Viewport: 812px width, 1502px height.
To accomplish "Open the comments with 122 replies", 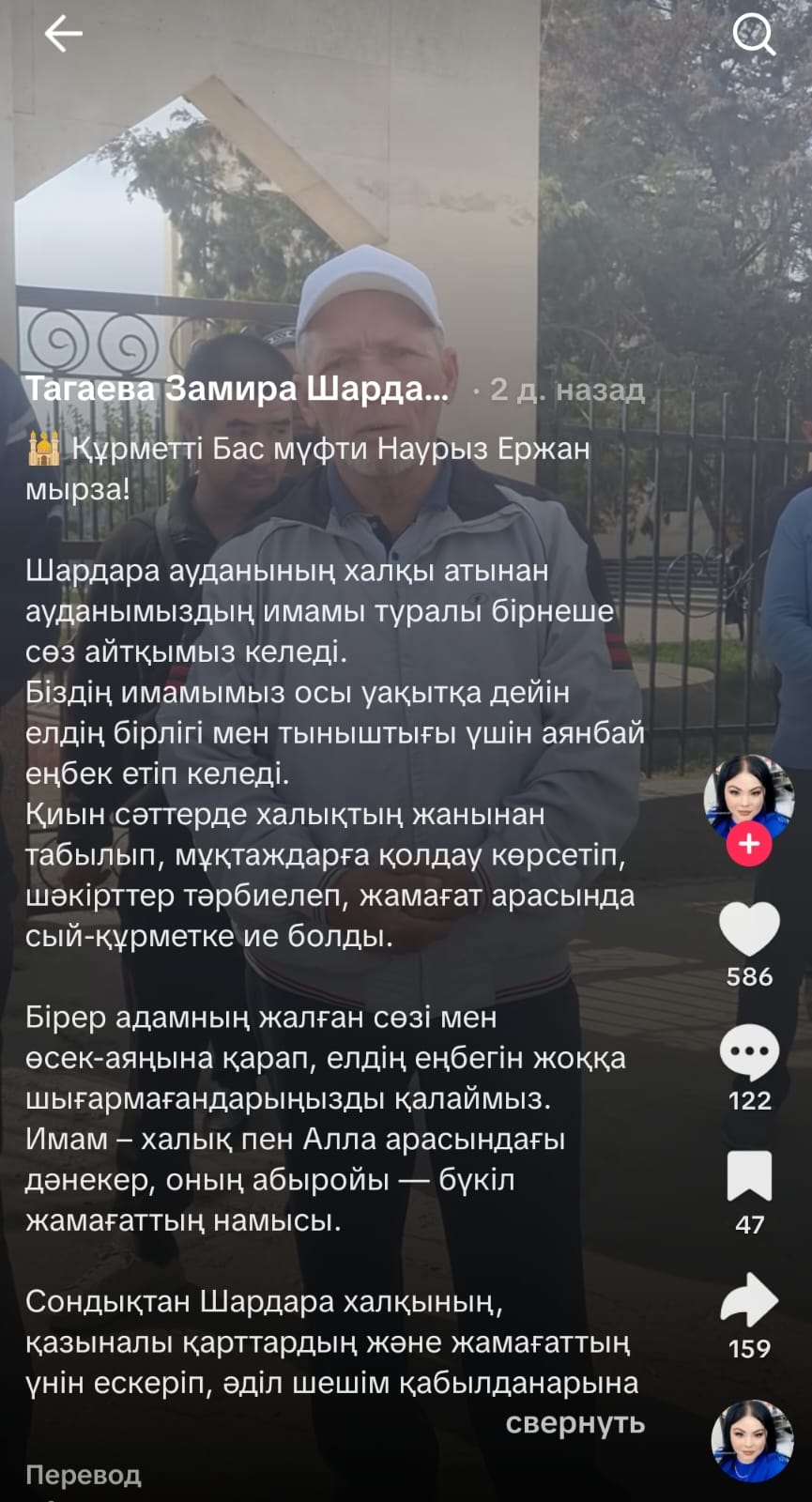I will pos(749,1053).
